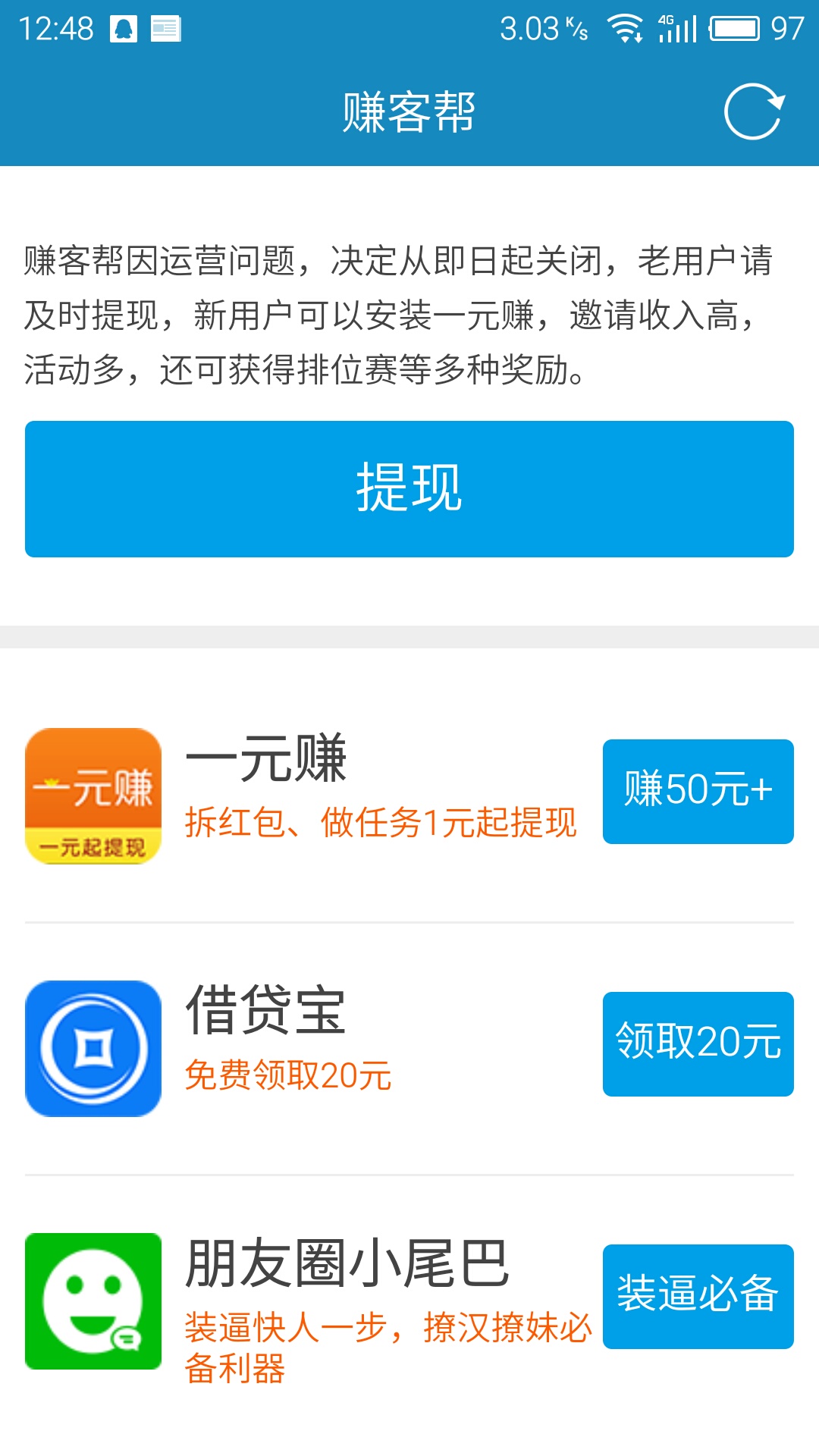Screen dimensions: 819x1456
Task: Open the 朋友圈小尾巴 app icon
Action: (93, 1301)
